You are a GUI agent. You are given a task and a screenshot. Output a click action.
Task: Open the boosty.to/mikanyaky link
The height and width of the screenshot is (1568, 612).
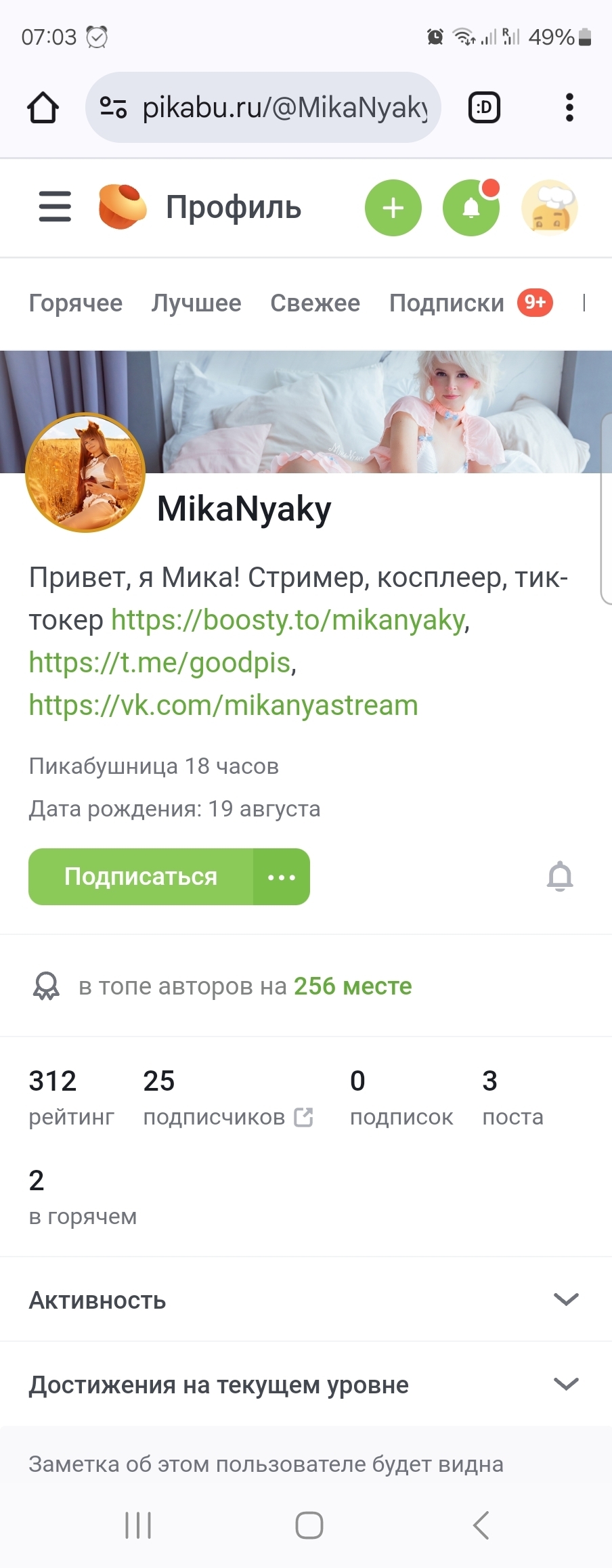click(x=289, y=619)
